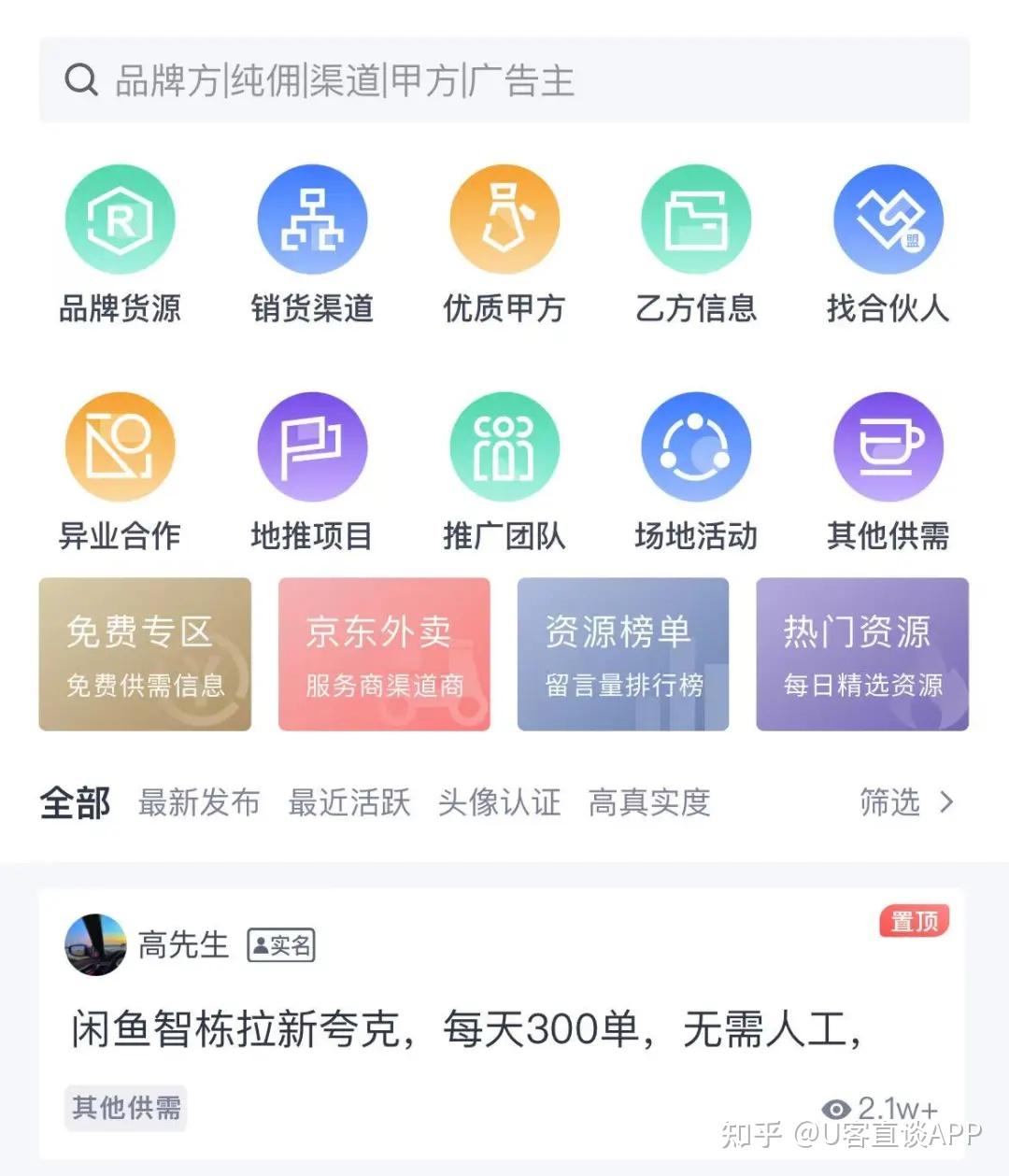This screenshot has height=1176, width=1009.
Task: Open 场地活动 via the share-style icon
Action: [x=696, y=446]
